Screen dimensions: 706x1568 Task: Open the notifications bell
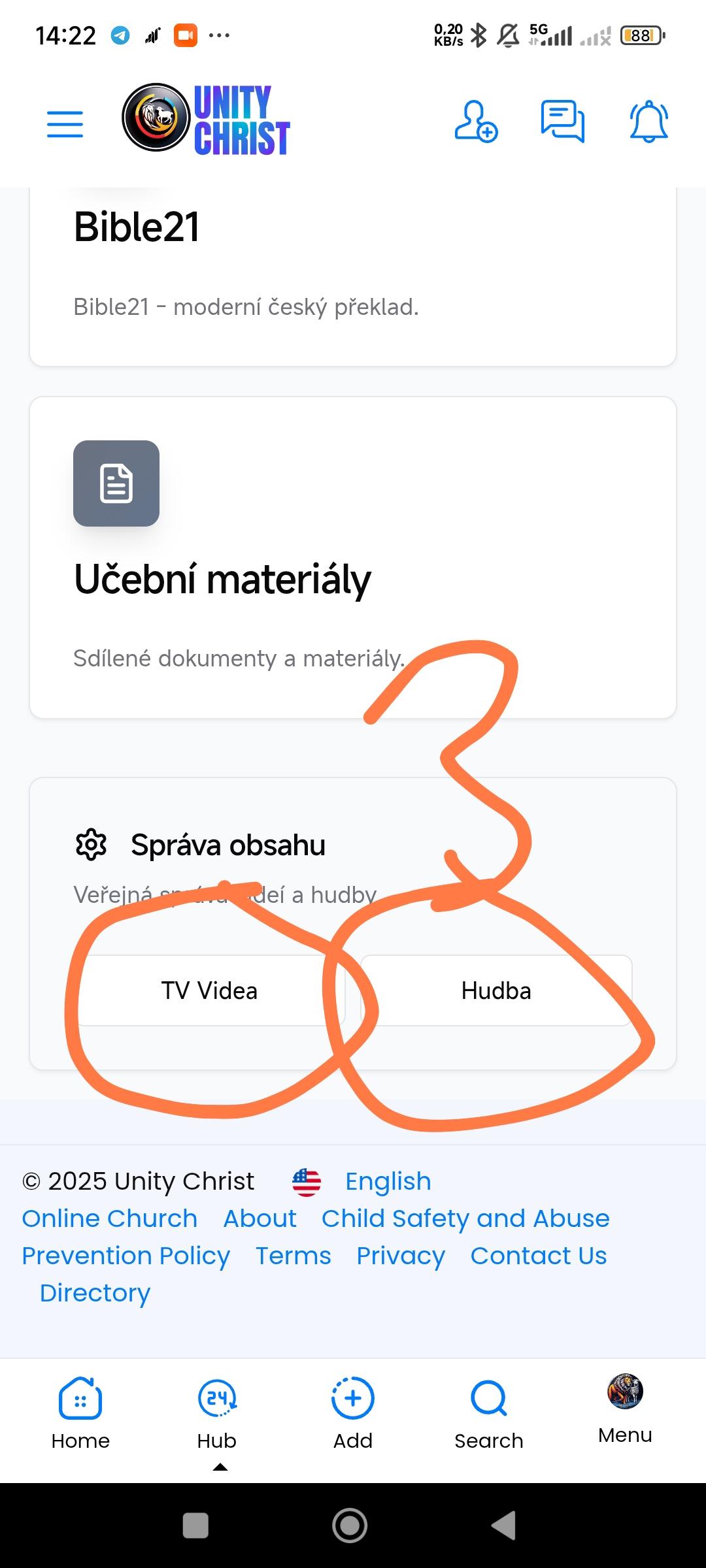click(648, 122)
